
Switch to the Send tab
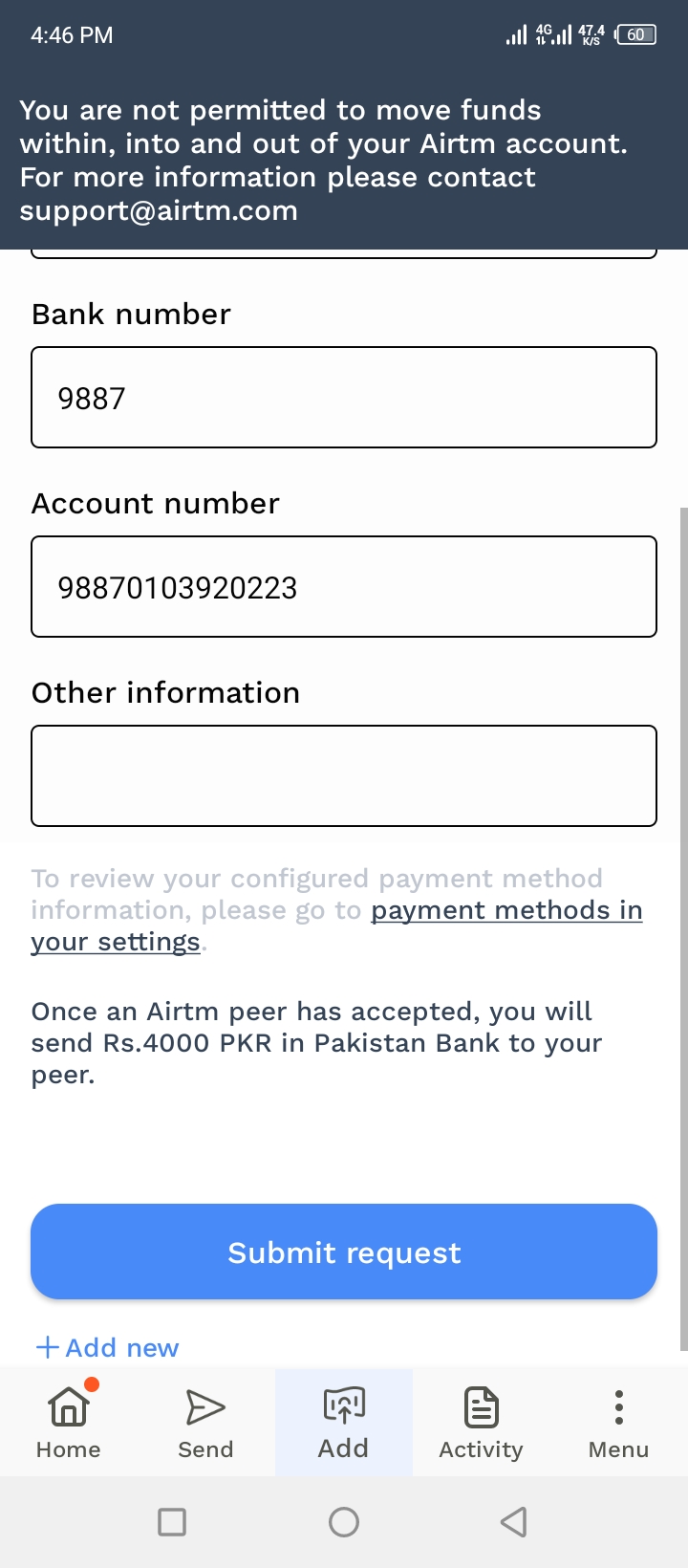[206, 1423]
